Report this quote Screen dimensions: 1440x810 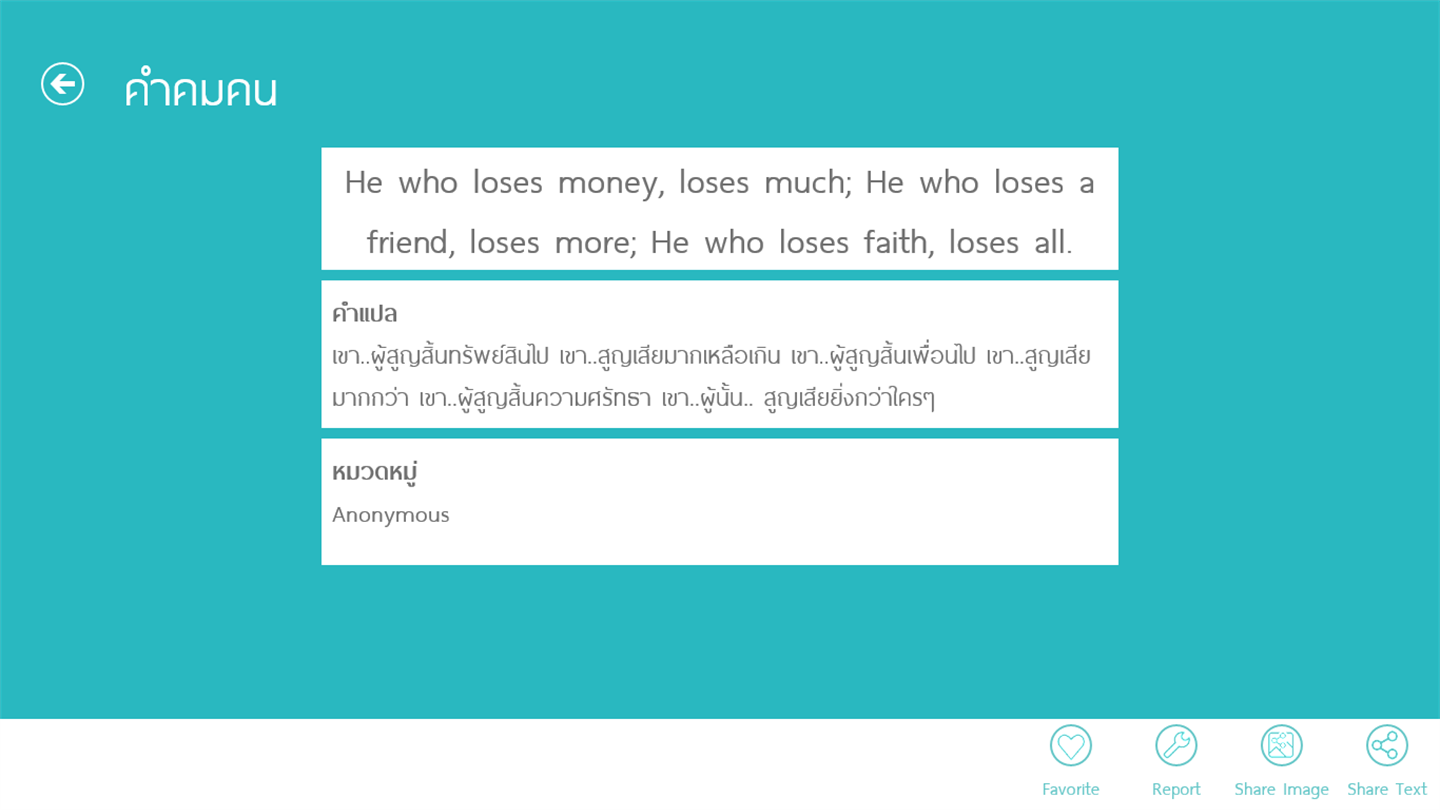tap(1176, 746)
